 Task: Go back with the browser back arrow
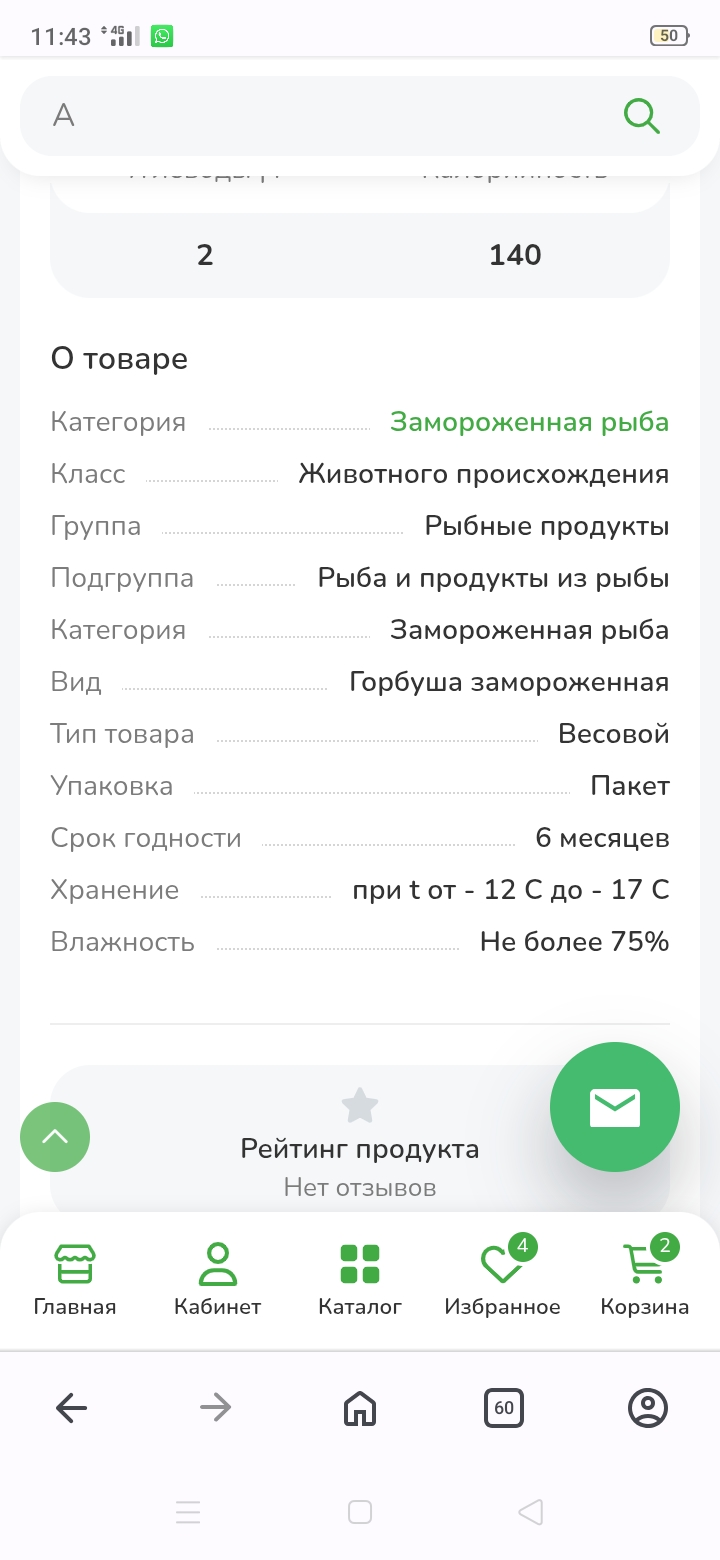[72, 1408]
